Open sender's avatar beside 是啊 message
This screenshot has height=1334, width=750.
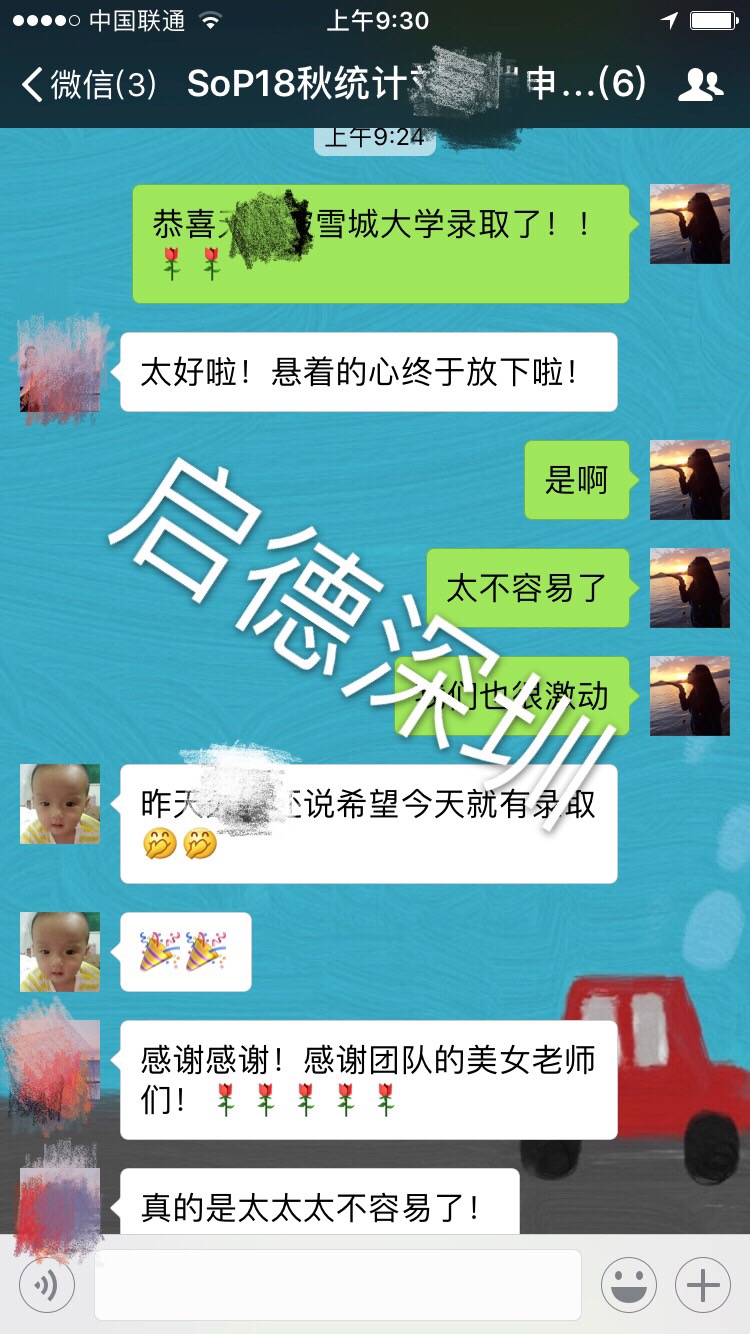[x=689, y=480]
